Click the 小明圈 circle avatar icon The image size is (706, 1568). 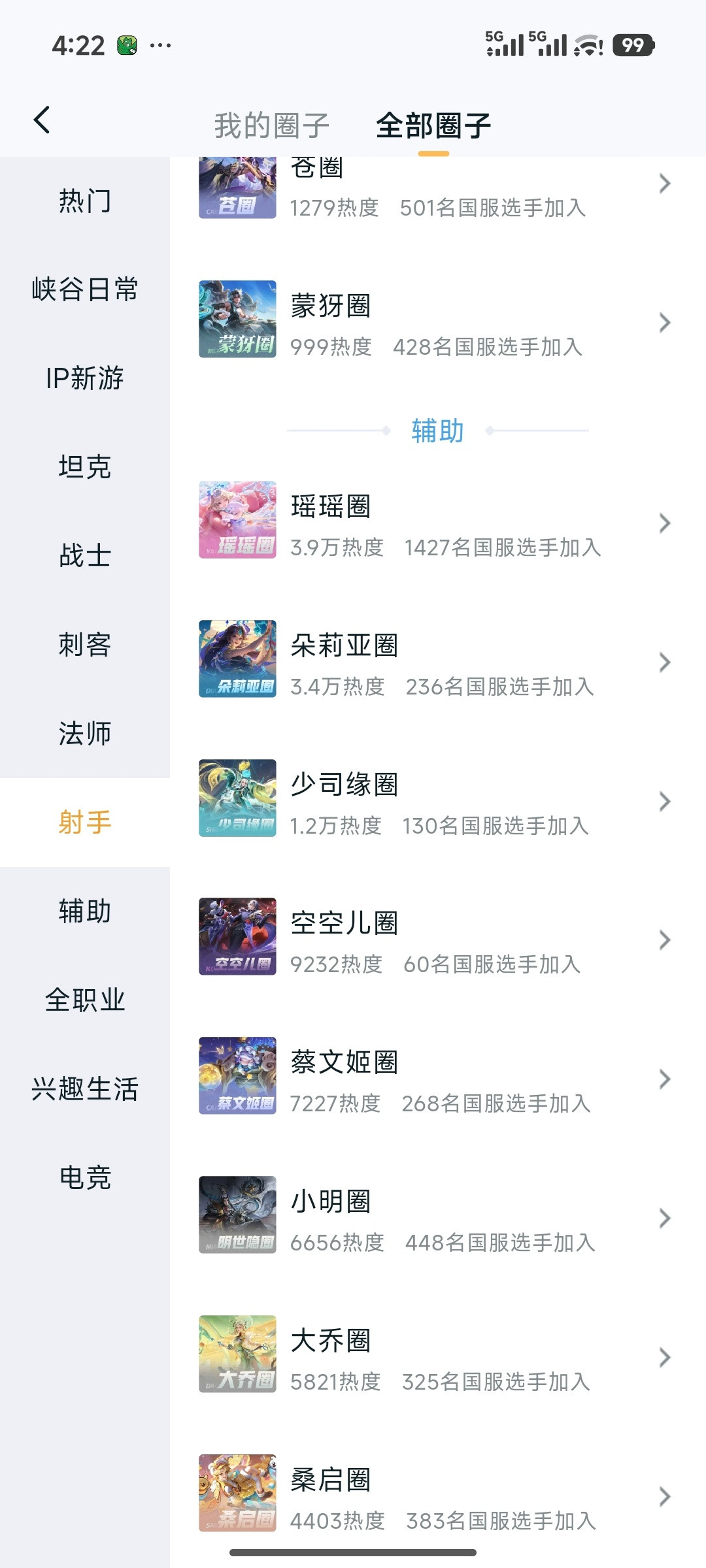[x=237, y=1215]
